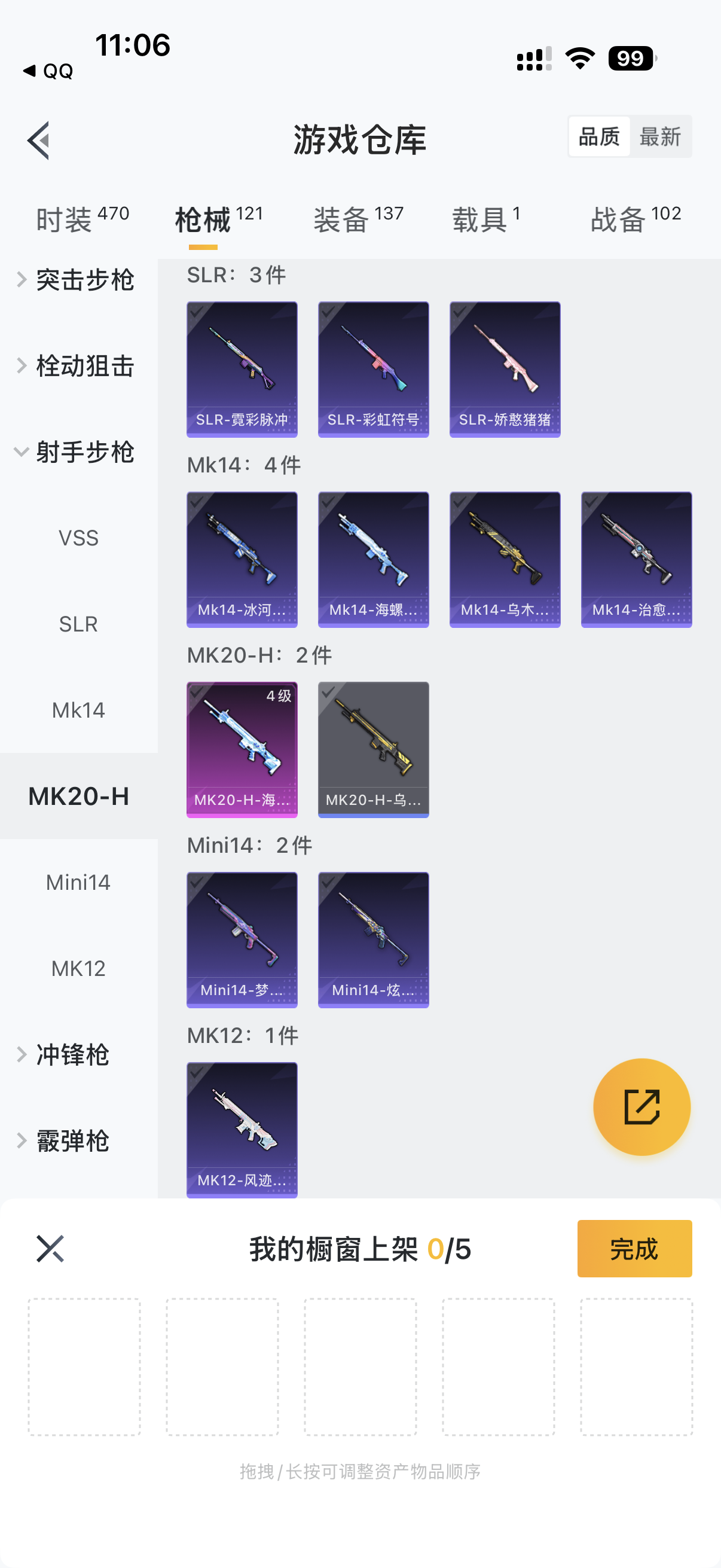Sort items by 品质

[x=598, y=136]
